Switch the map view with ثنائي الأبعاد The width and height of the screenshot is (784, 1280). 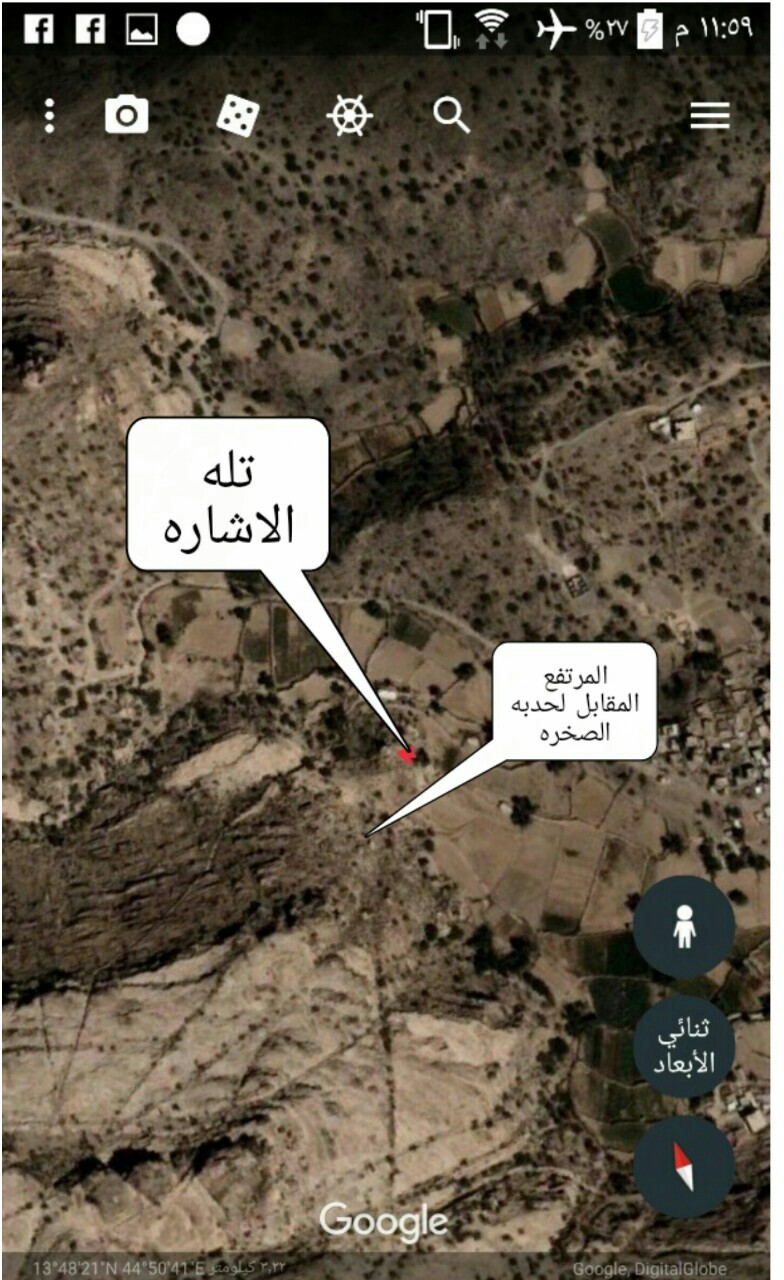684,1046
